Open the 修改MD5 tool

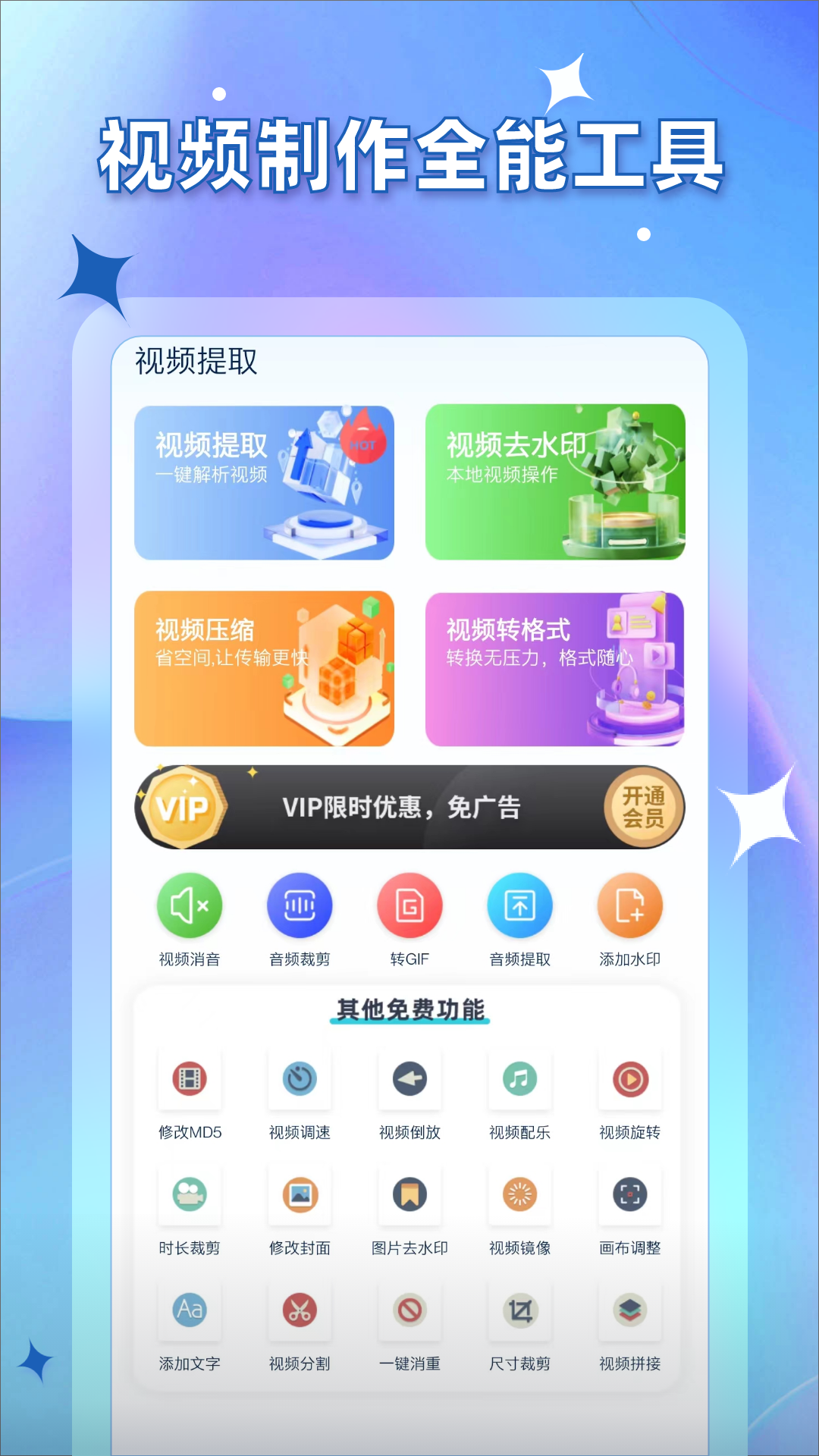pos(189,1080)
